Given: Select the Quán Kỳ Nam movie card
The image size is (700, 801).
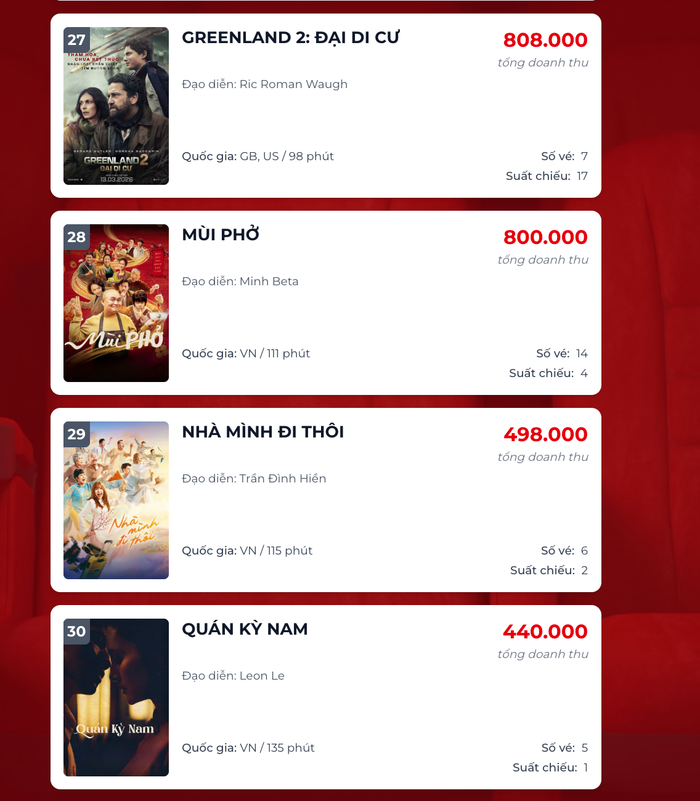Looking at the screenshot, I should click(x=325, y=696).
